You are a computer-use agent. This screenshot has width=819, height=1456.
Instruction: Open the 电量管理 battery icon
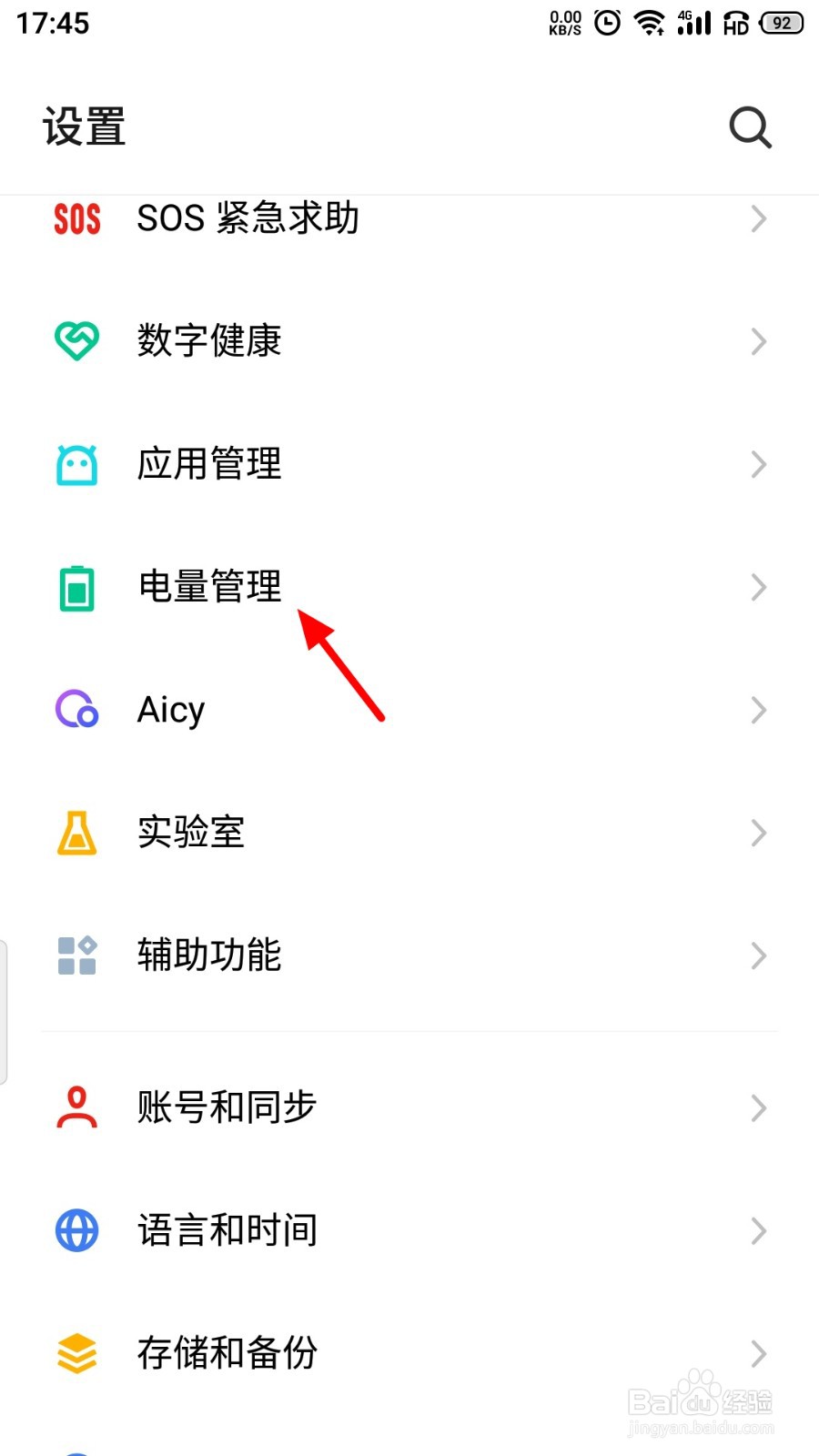coord(76,588)
